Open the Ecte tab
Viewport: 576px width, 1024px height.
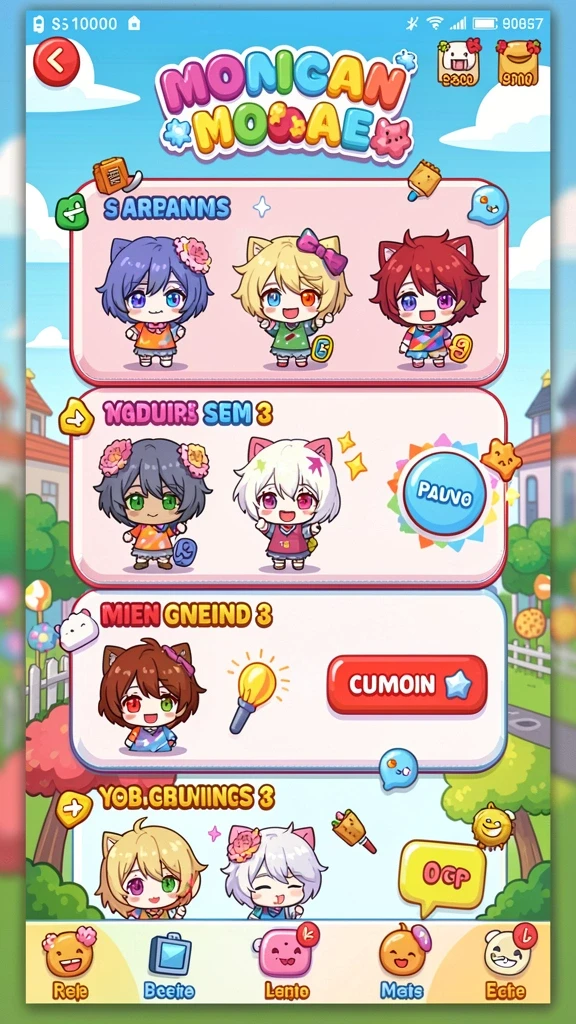508,963
